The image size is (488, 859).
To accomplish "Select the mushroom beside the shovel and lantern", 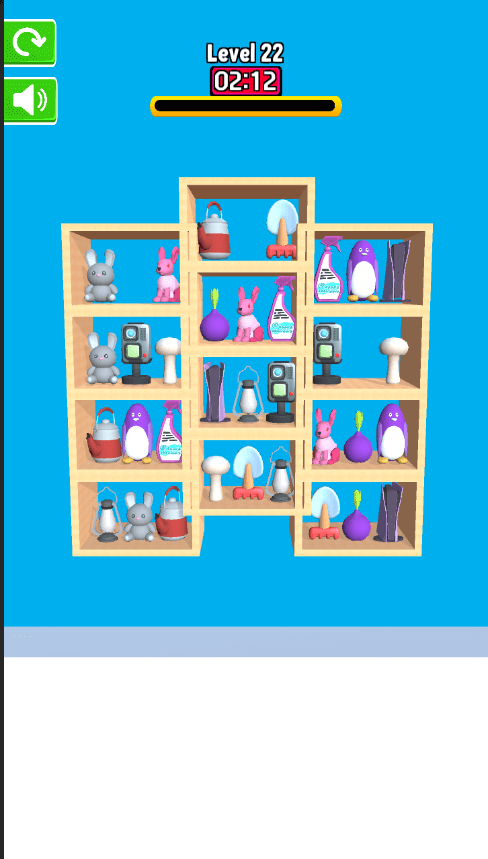I will tap(215, 478).
